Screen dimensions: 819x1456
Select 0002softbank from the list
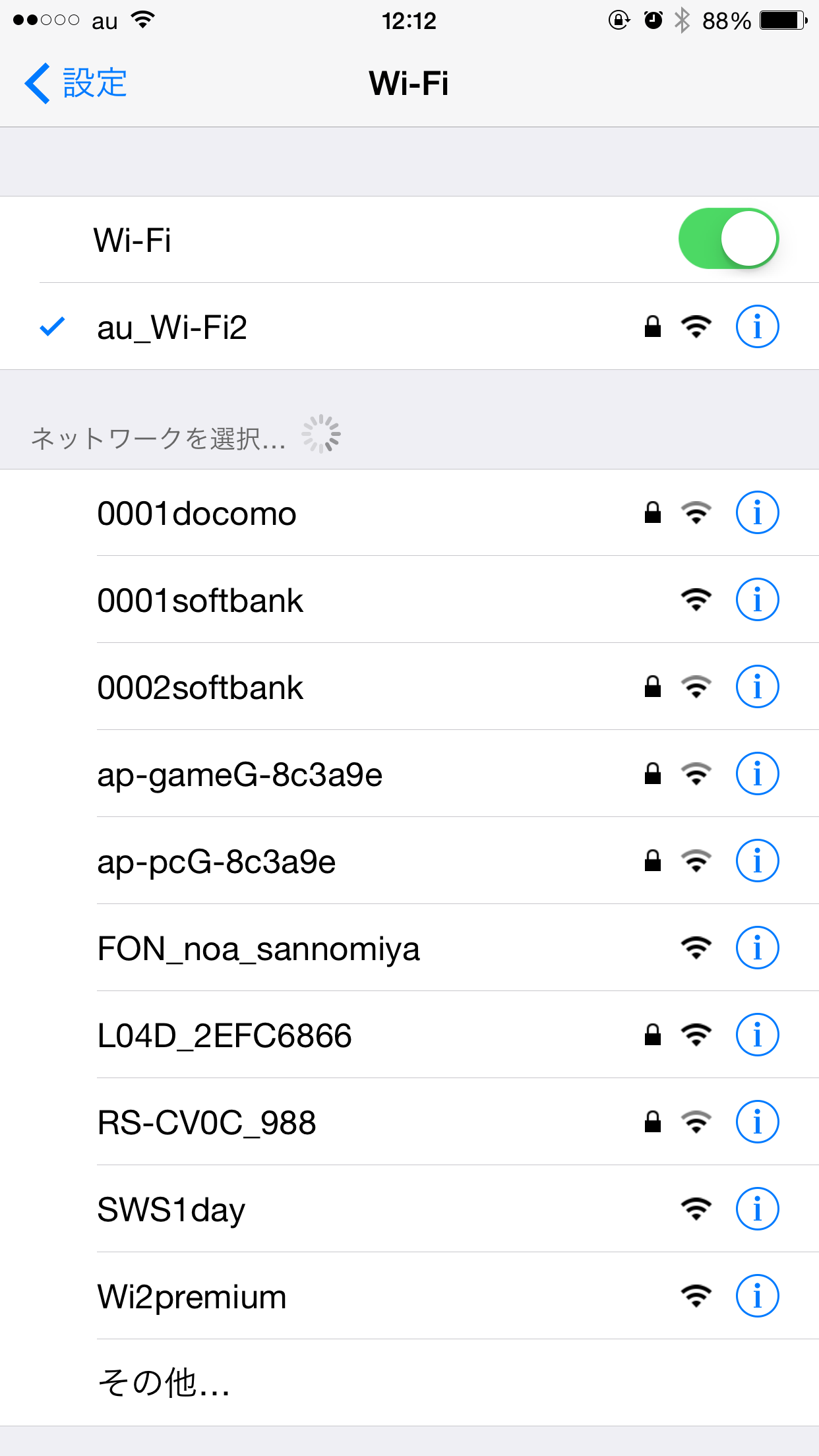click(x=409, y=687)
